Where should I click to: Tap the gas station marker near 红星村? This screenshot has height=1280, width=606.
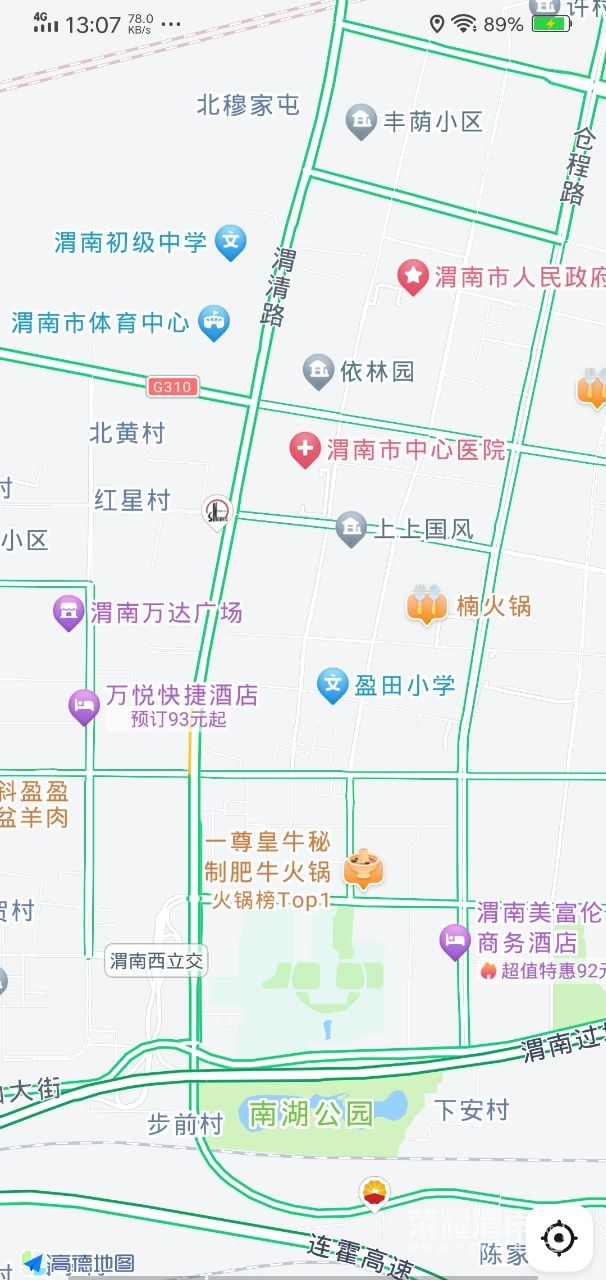pos(217,511)
